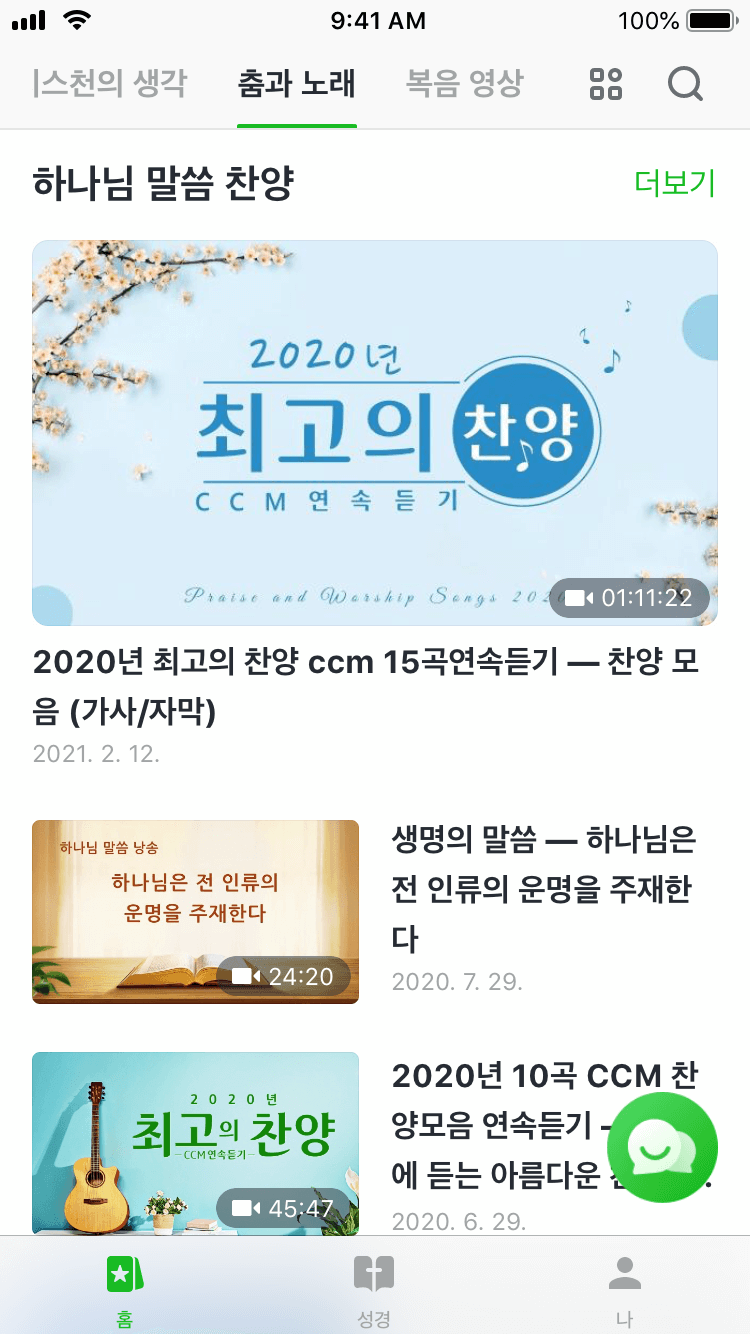Open the green chat floating button

(662, 1147)
